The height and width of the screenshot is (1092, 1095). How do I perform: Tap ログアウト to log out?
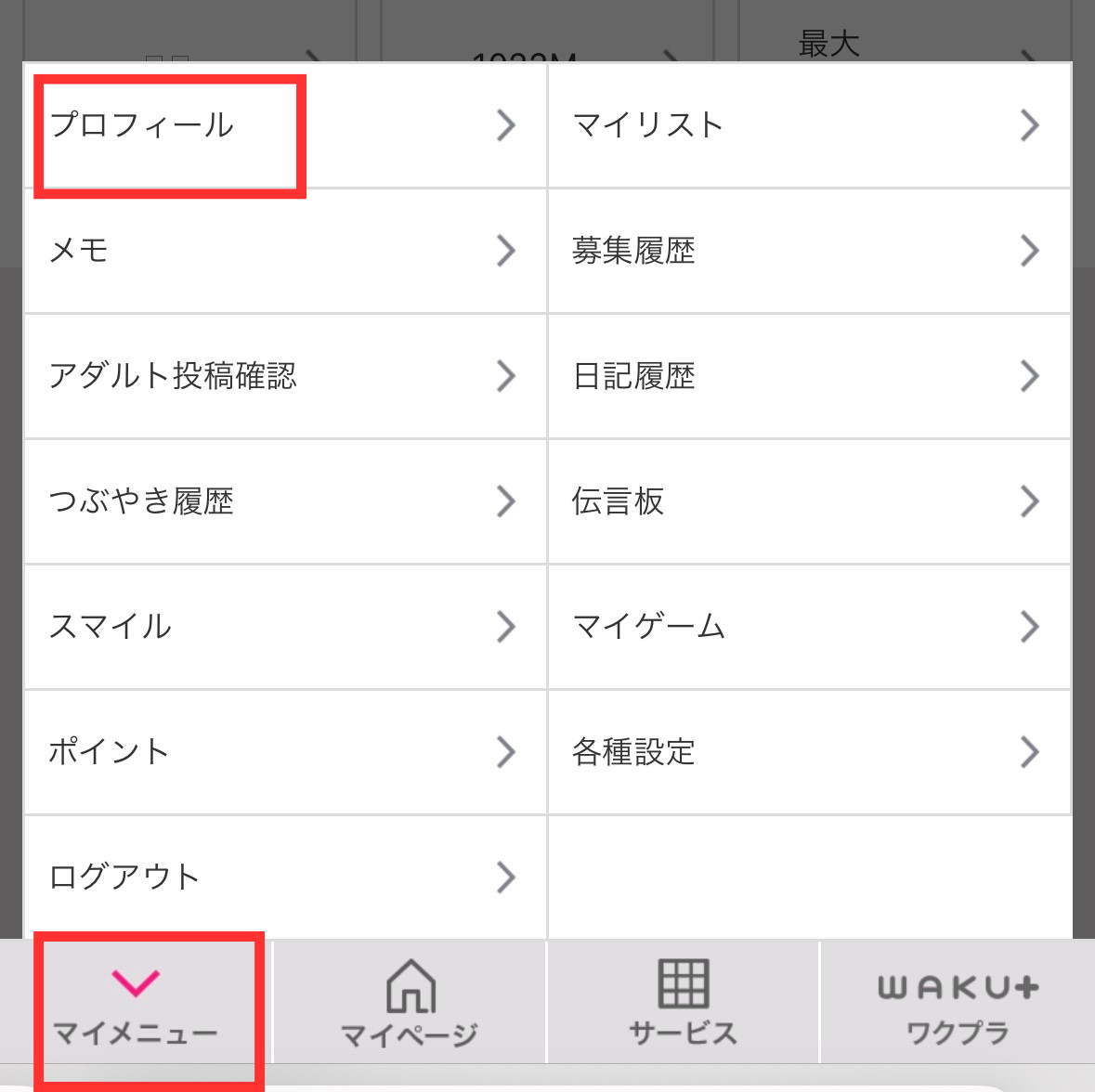283,877
